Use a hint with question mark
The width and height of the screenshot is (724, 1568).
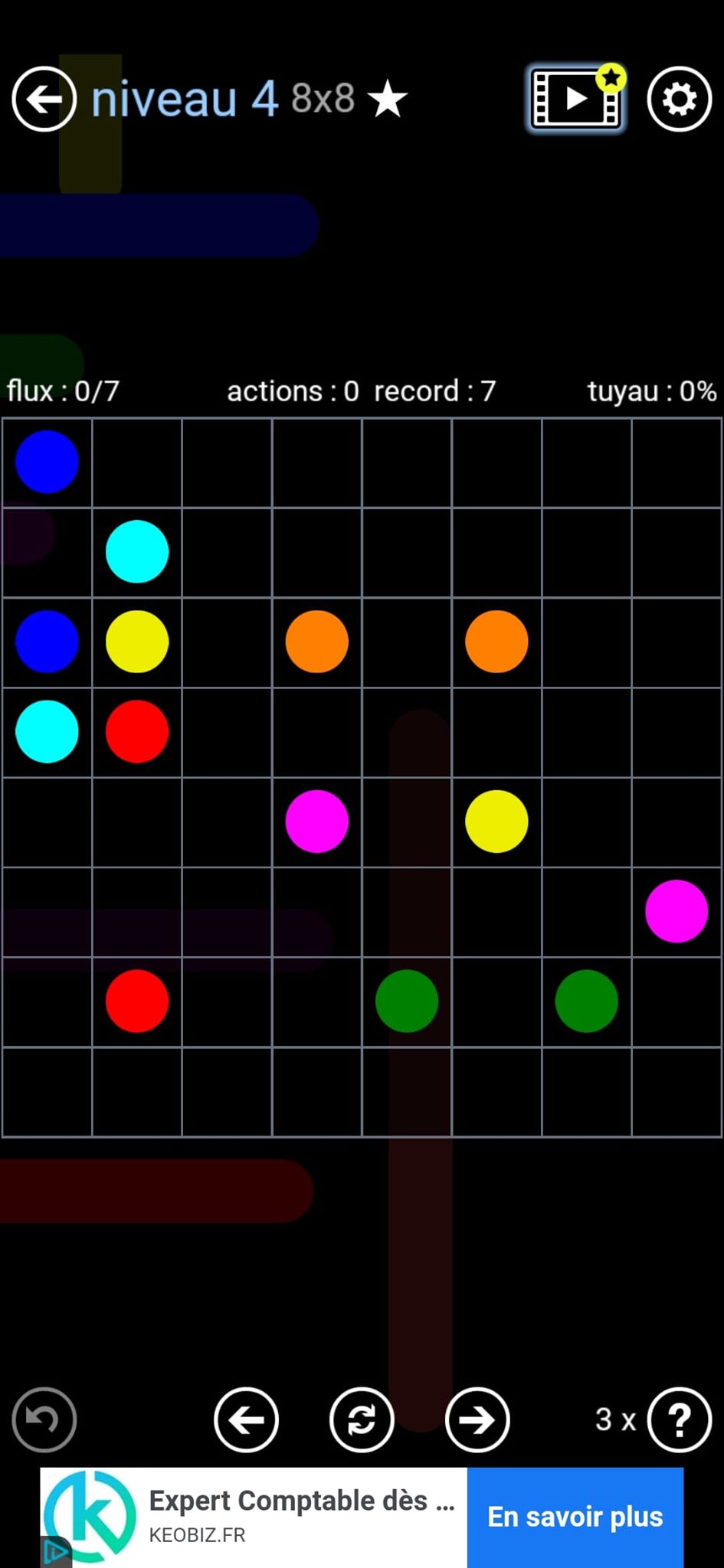click(679, 1419)
